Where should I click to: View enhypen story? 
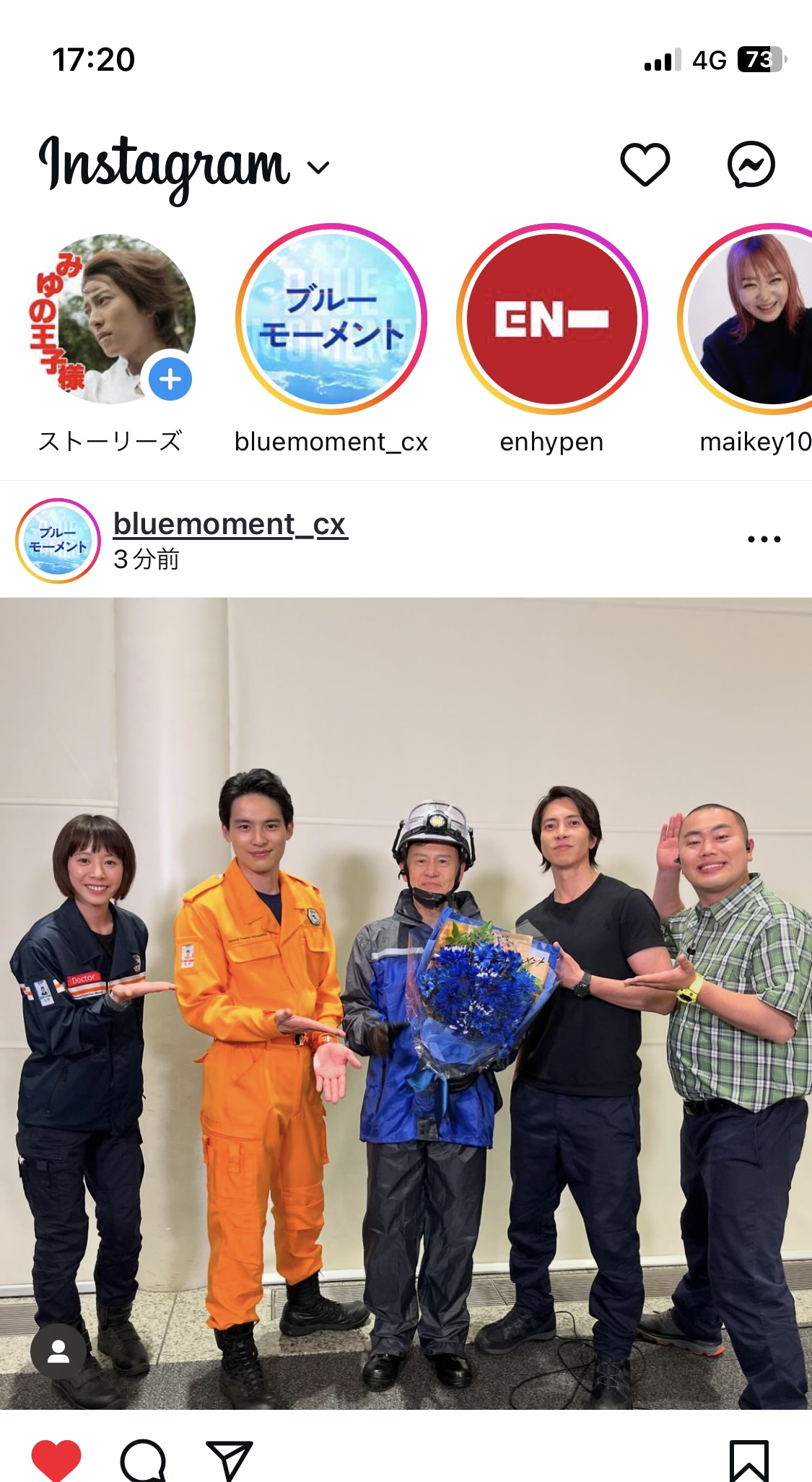(x=552, y=318)
